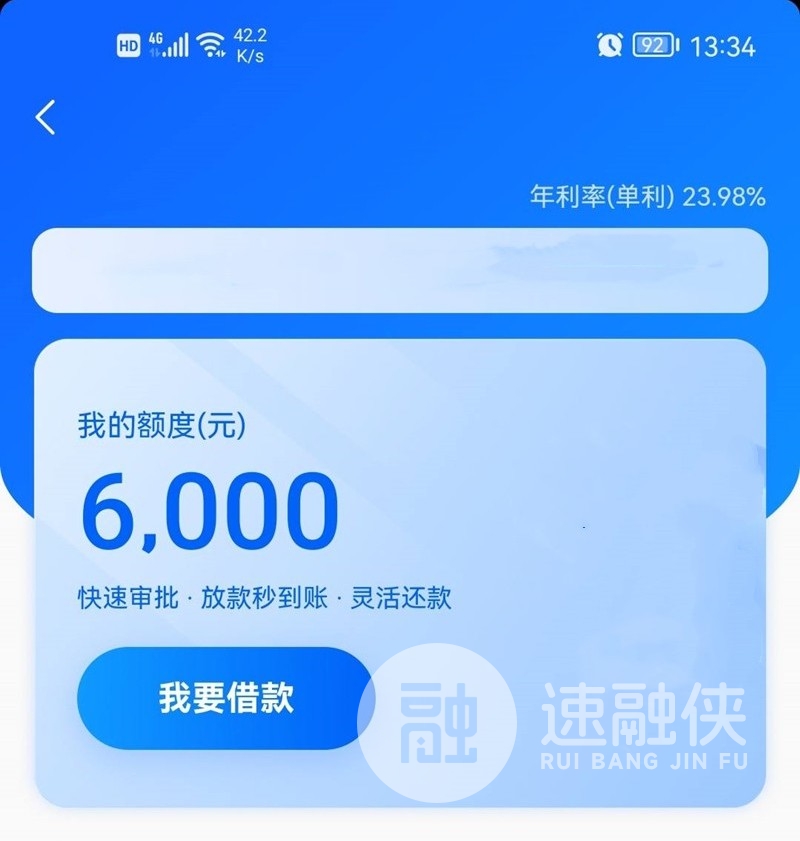
Task: Go back using the top-left arrow
Action: tap(45, 118)
